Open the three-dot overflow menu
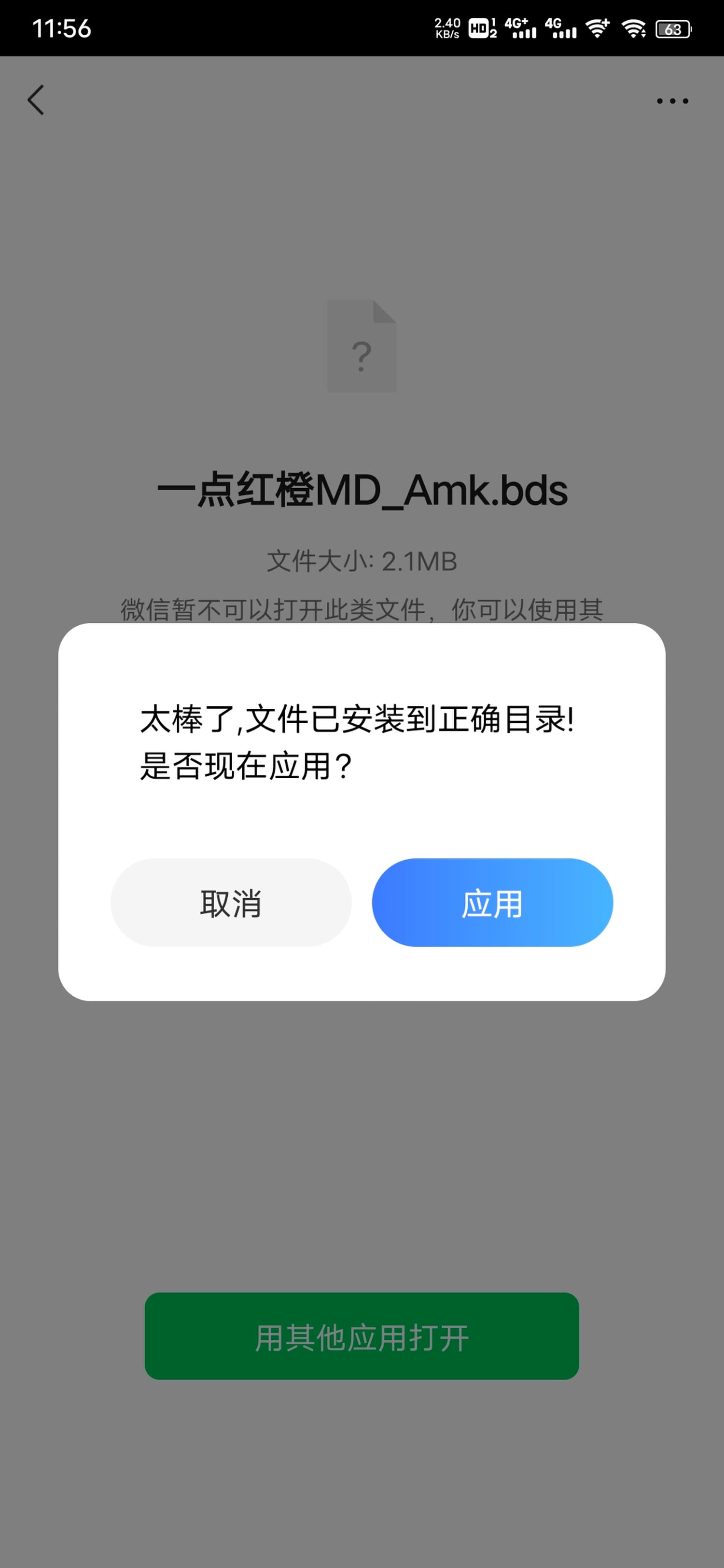The height and width of the screenshot is (1568, 724). coord(672,101)
